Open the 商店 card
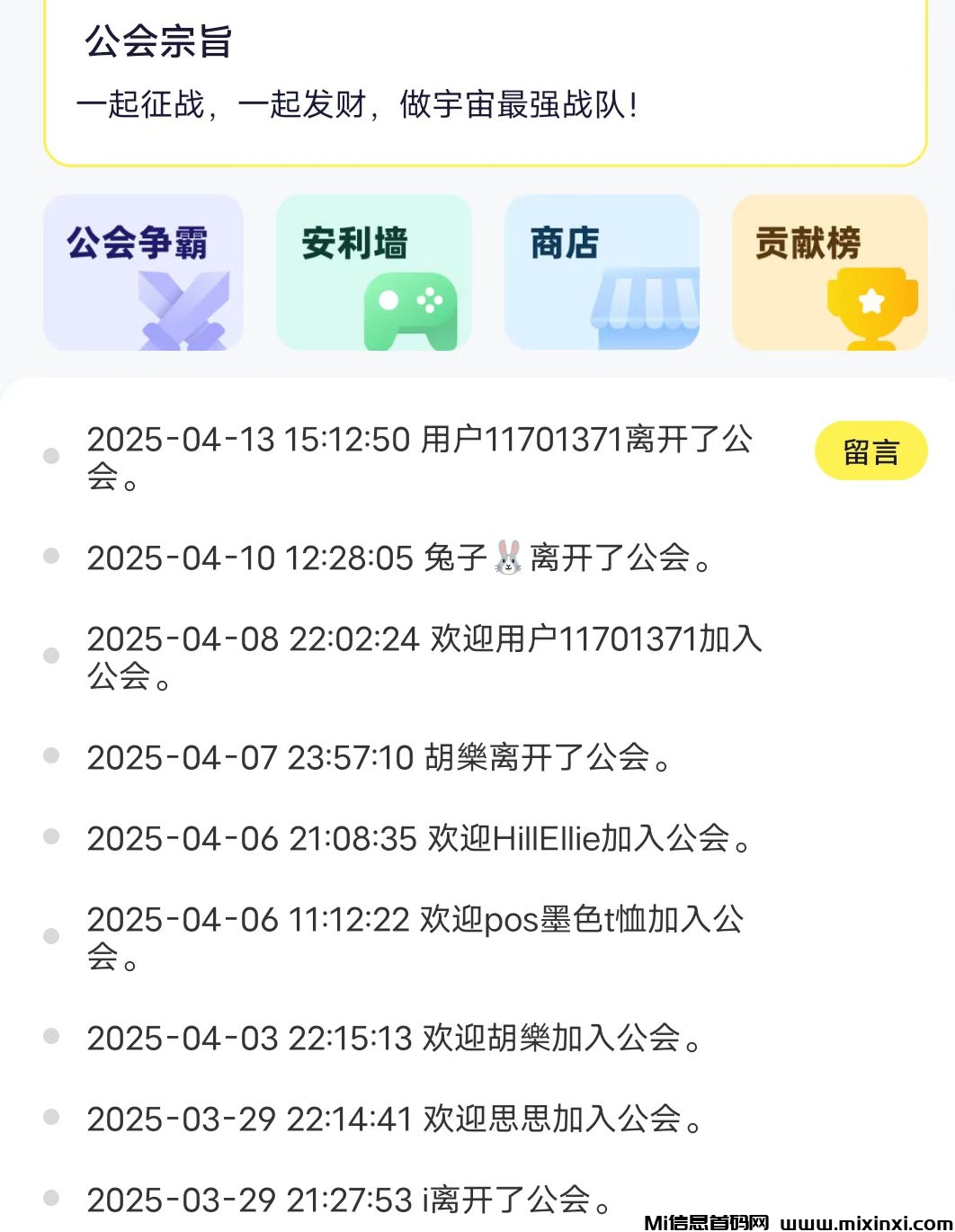 602,274
